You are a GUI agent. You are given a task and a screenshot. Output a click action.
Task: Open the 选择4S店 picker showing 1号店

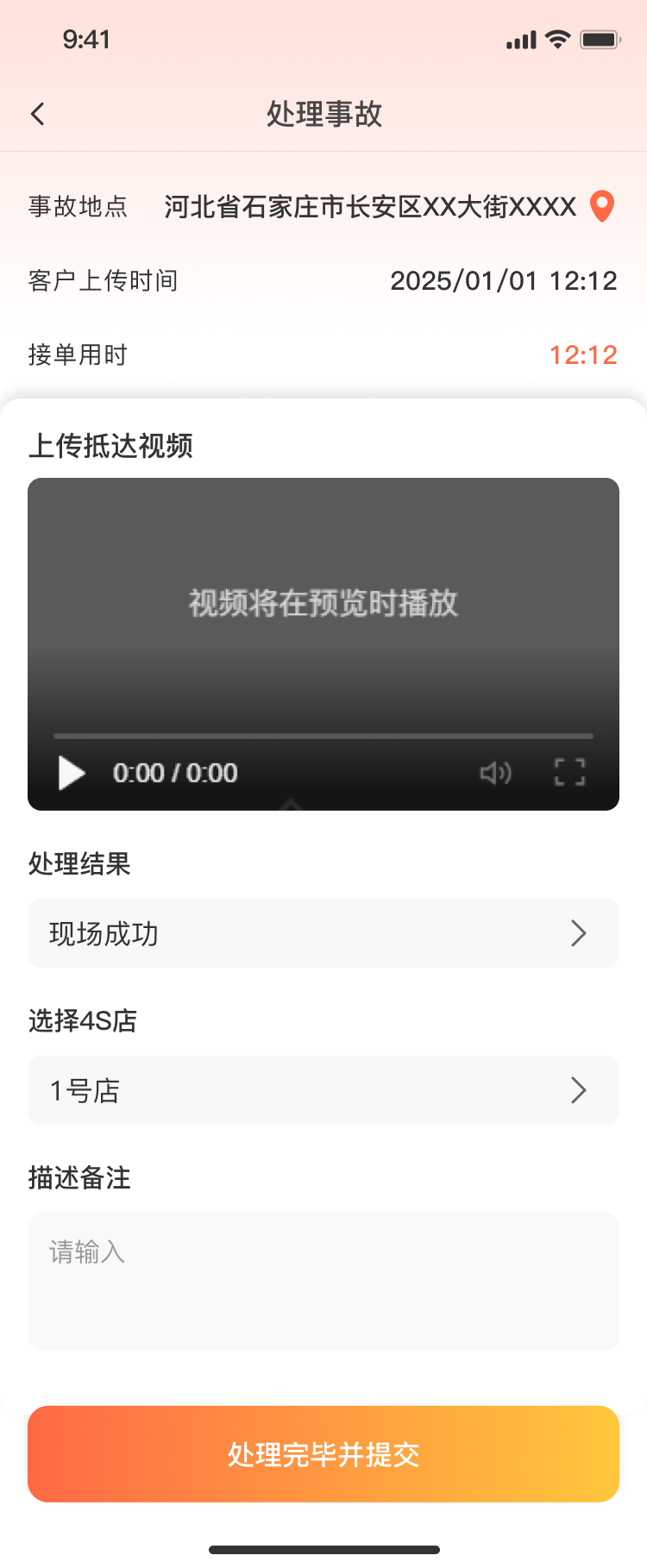[323, 1090]
